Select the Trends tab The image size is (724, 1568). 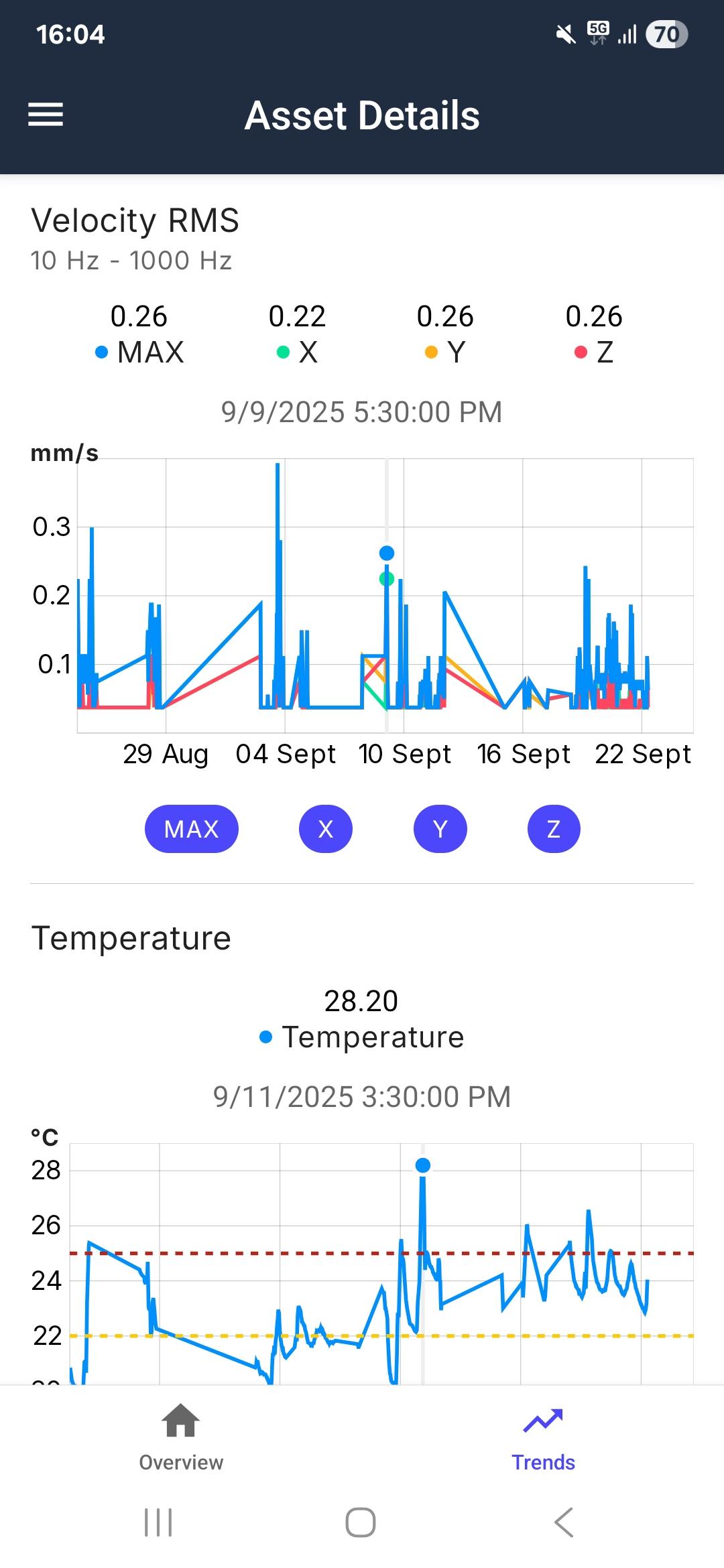point(543,1437)
